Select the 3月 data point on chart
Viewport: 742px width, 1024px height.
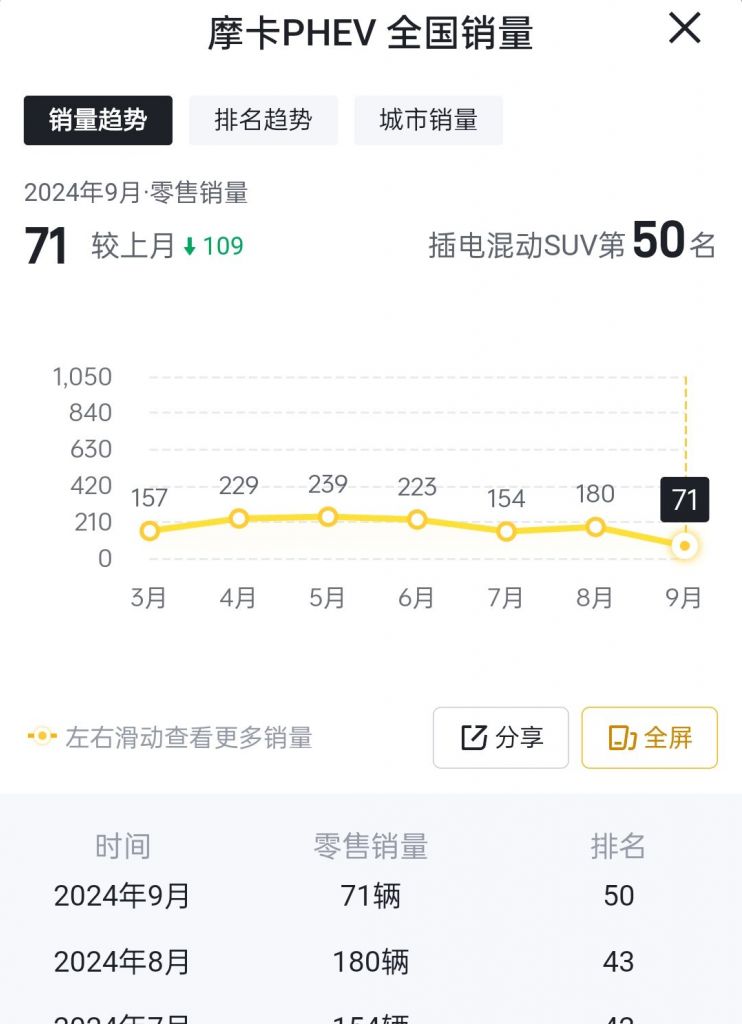150,531
